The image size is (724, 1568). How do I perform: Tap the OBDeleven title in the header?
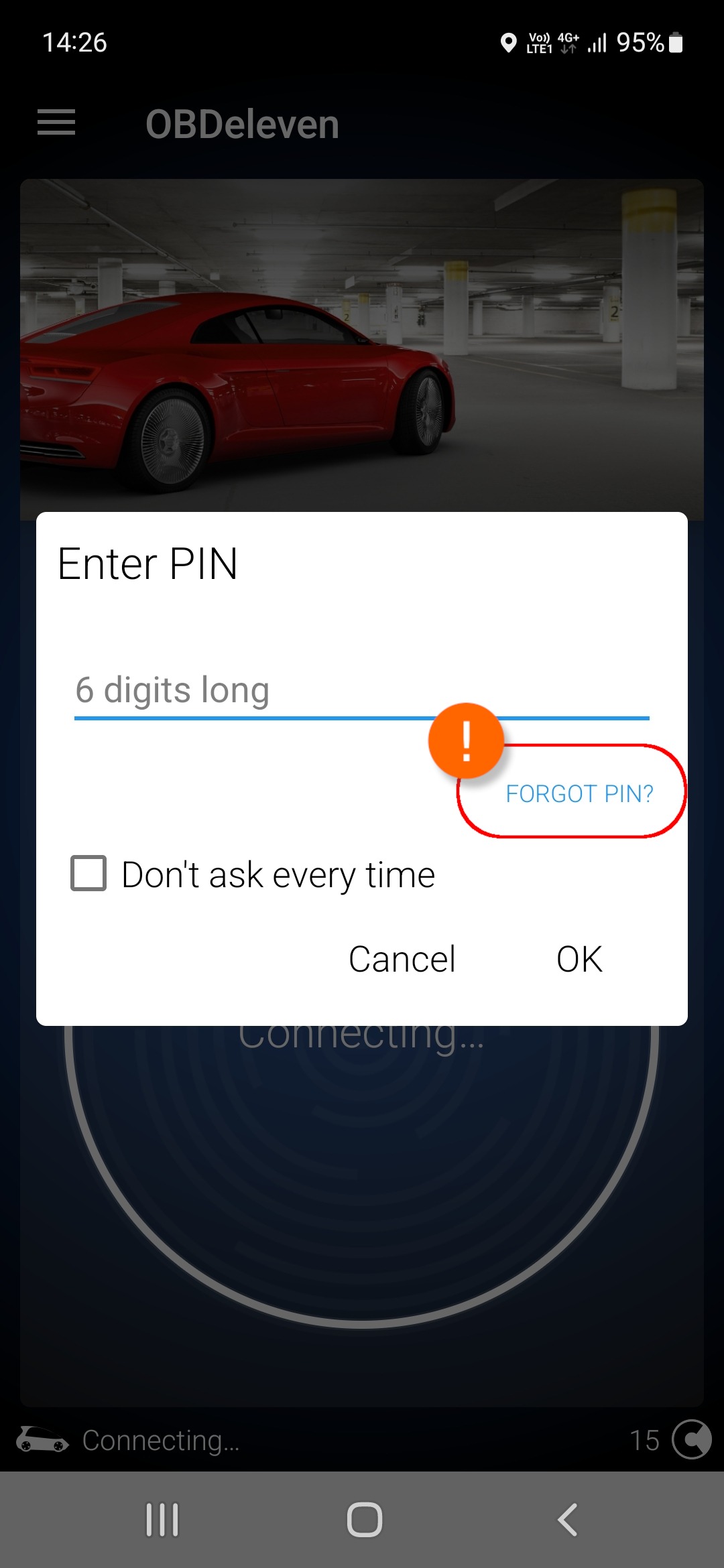click(242, 123)
